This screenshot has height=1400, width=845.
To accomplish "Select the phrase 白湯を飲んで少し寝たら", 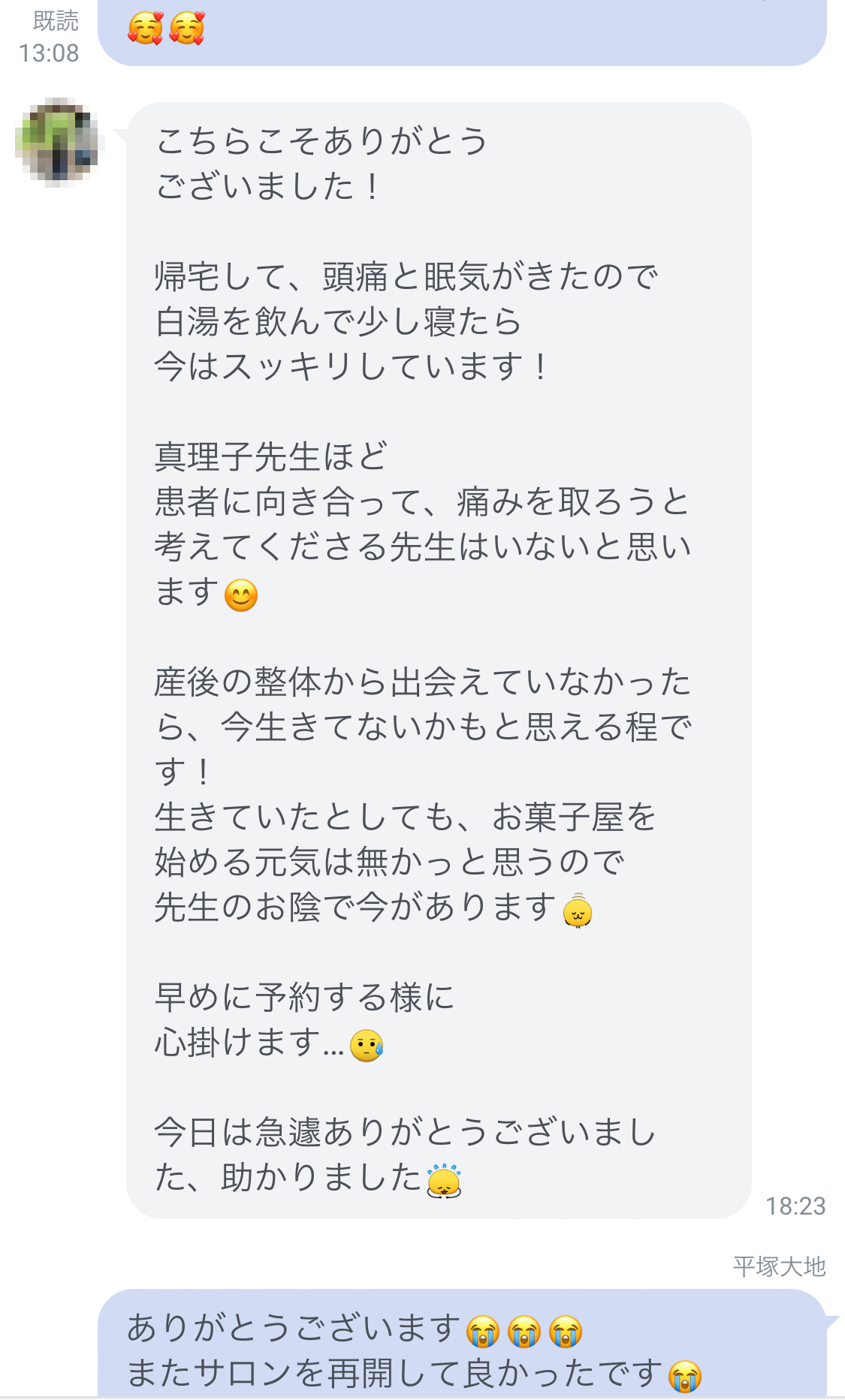I will [336, 320].
